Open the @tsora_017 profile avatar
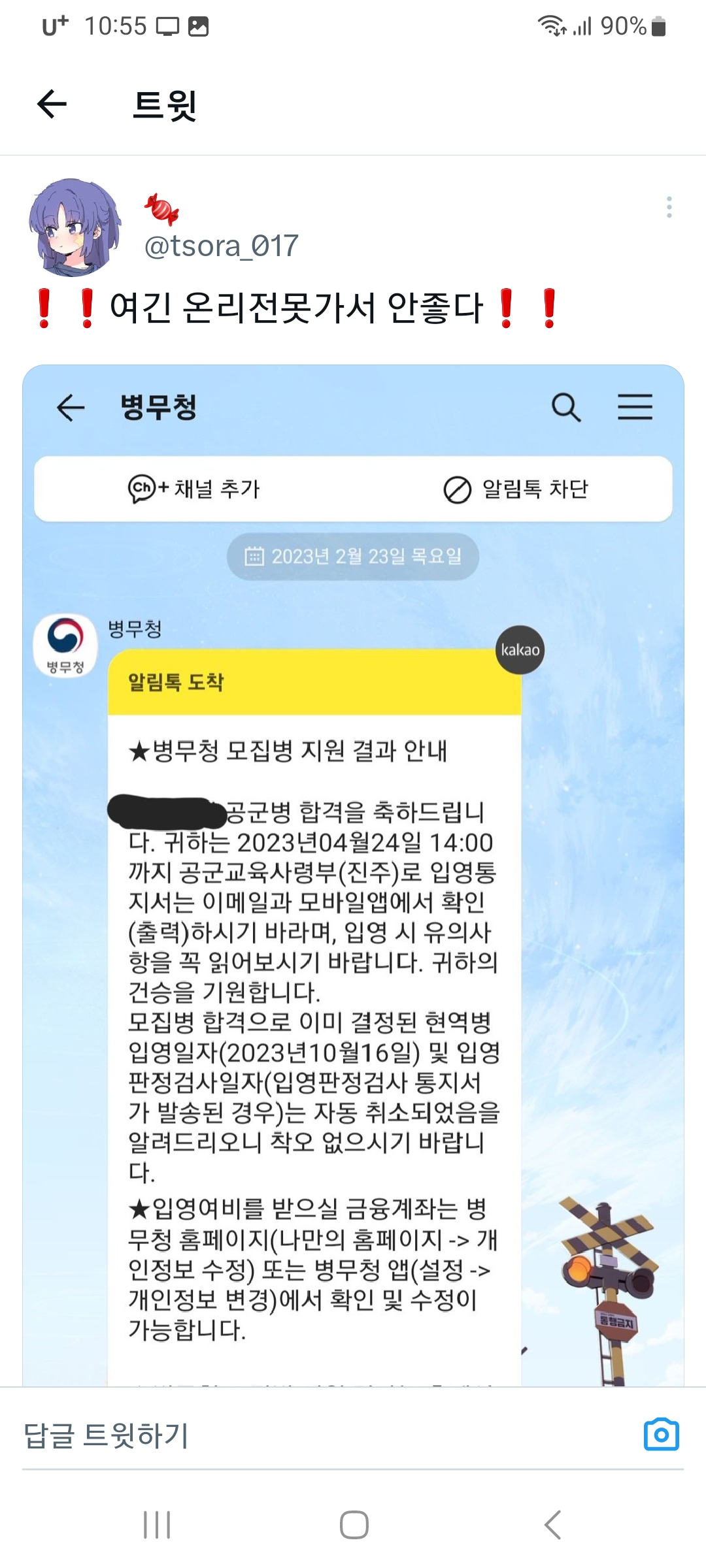 tap(75, 227)
